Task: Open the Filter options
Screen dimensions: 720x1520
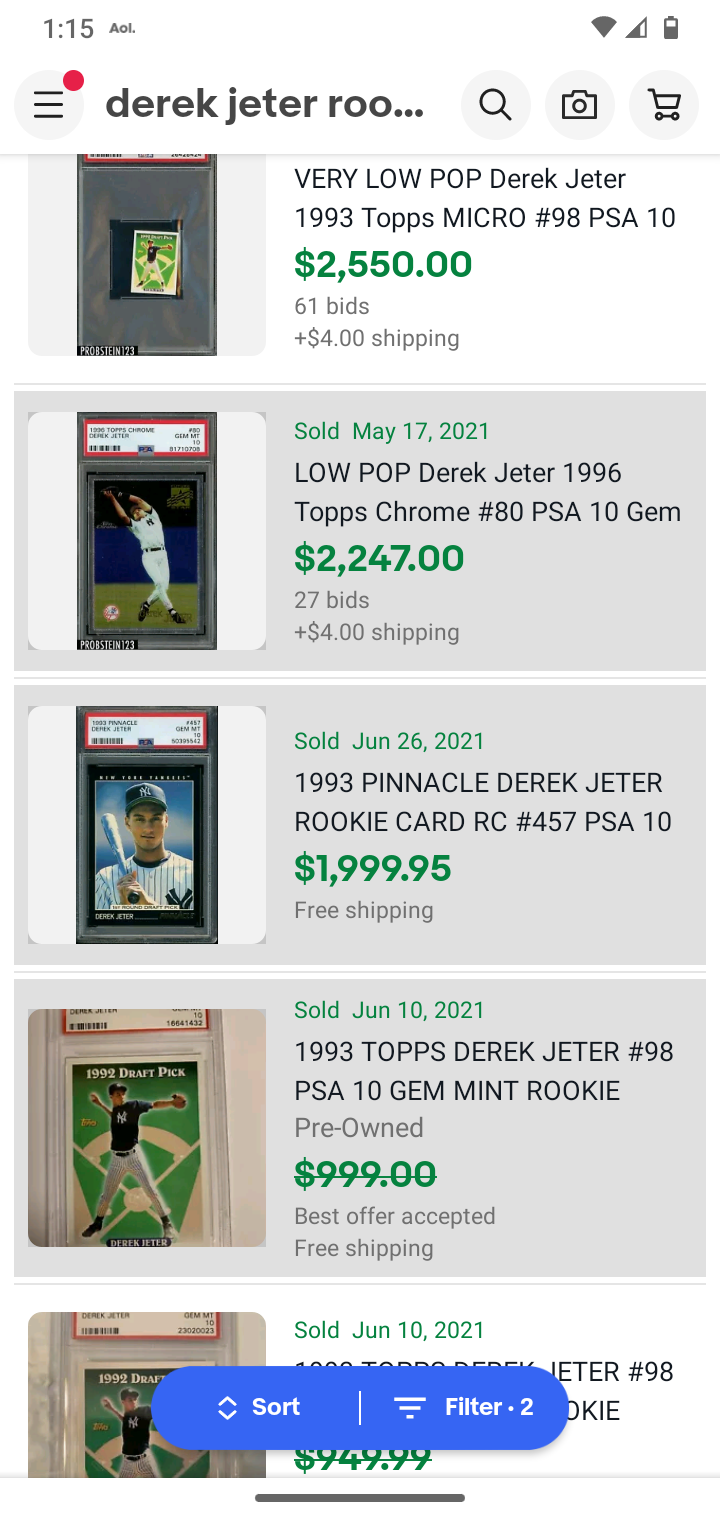Action: pyautogui.click(x=464, y=1407)
